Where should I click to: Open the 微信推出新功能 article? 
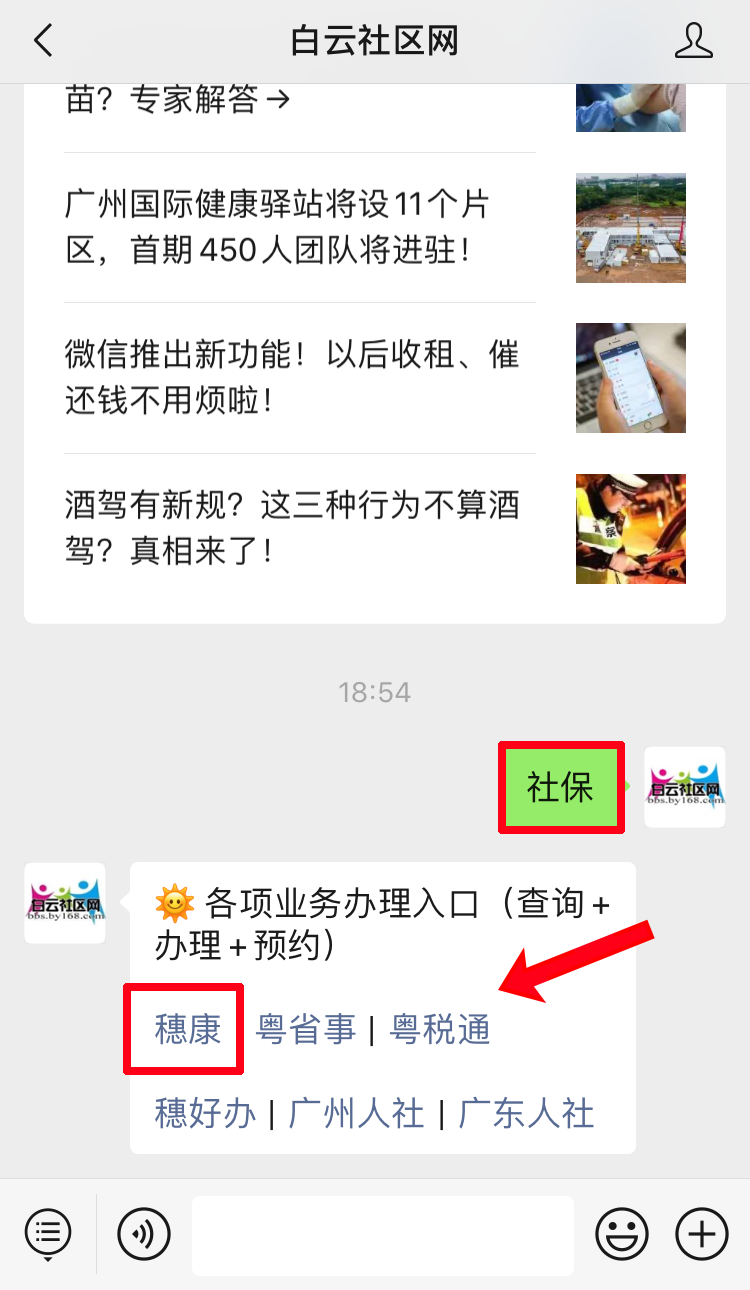click(300, 378)
